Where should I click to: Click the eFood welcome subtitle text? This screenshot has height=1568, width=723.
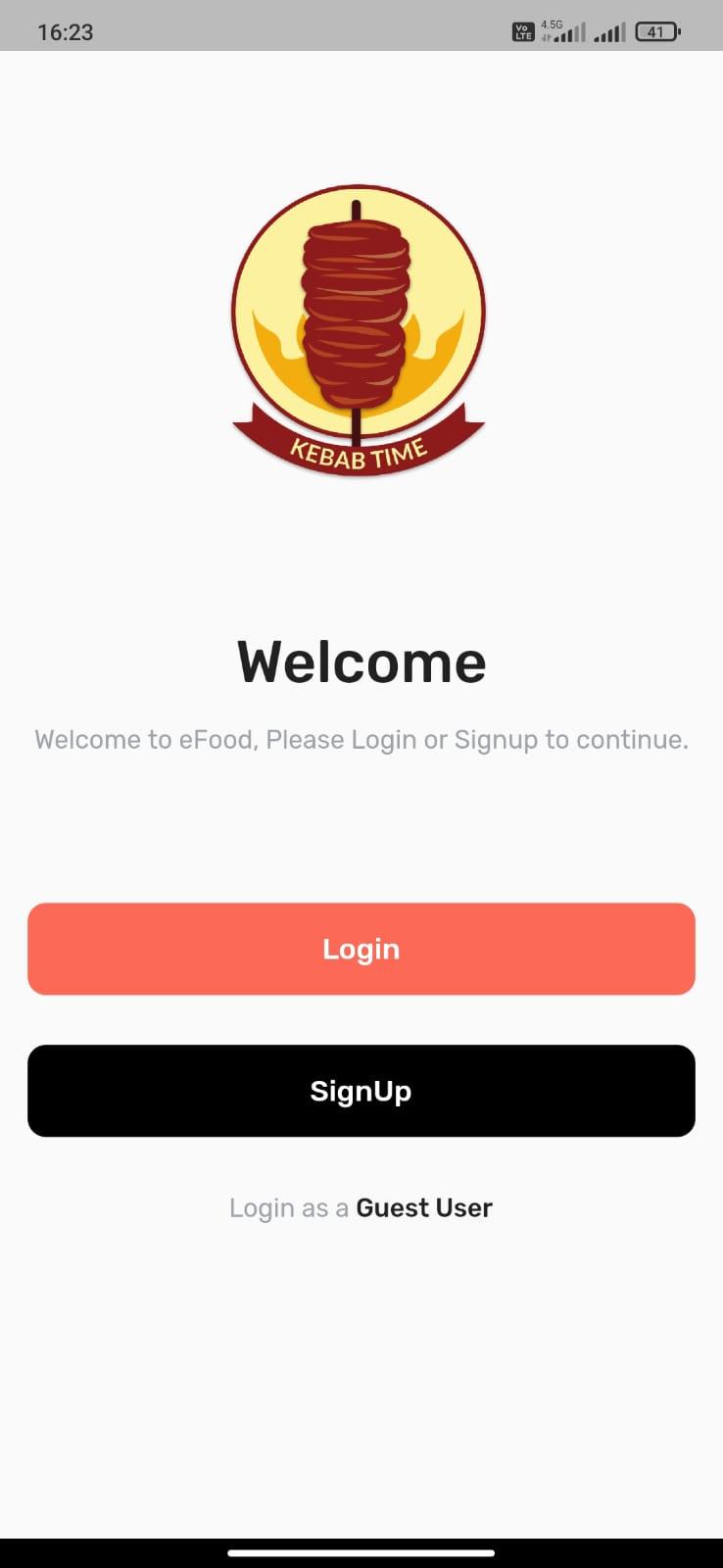click(360, 739)
